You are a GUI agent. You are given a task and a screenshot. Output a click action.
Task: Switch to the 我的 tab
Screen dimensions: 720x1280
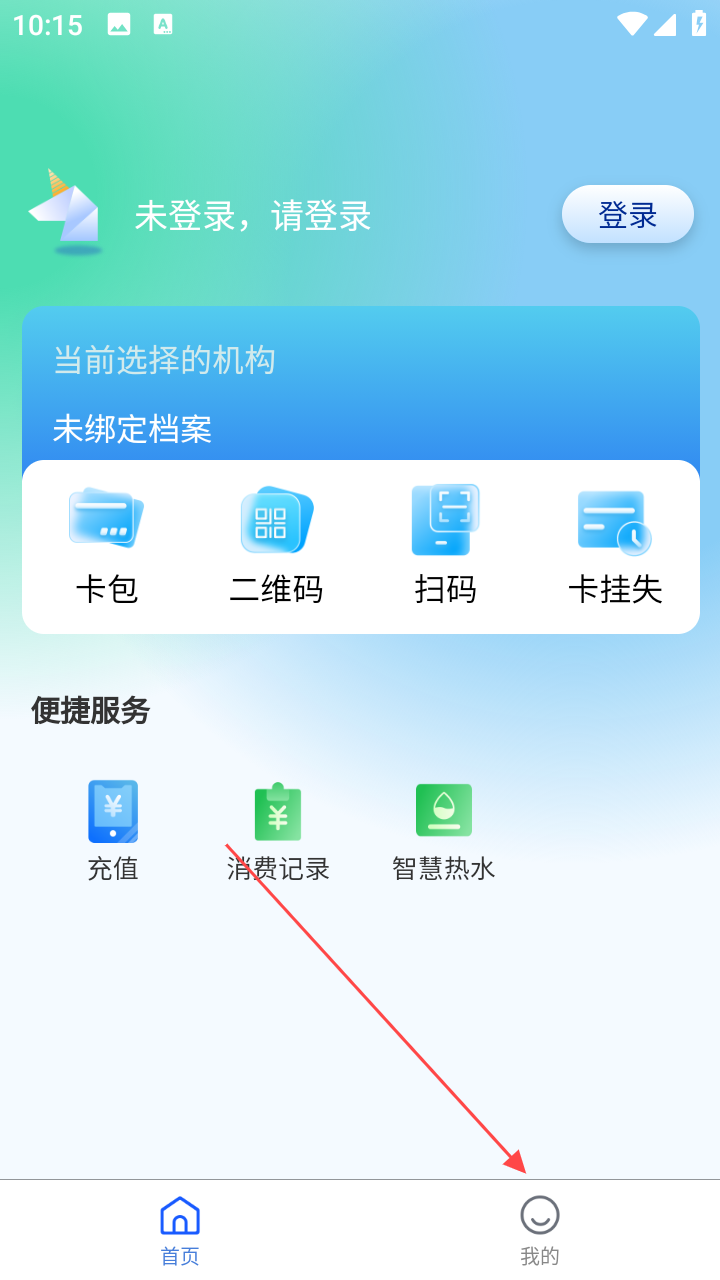540,1230
